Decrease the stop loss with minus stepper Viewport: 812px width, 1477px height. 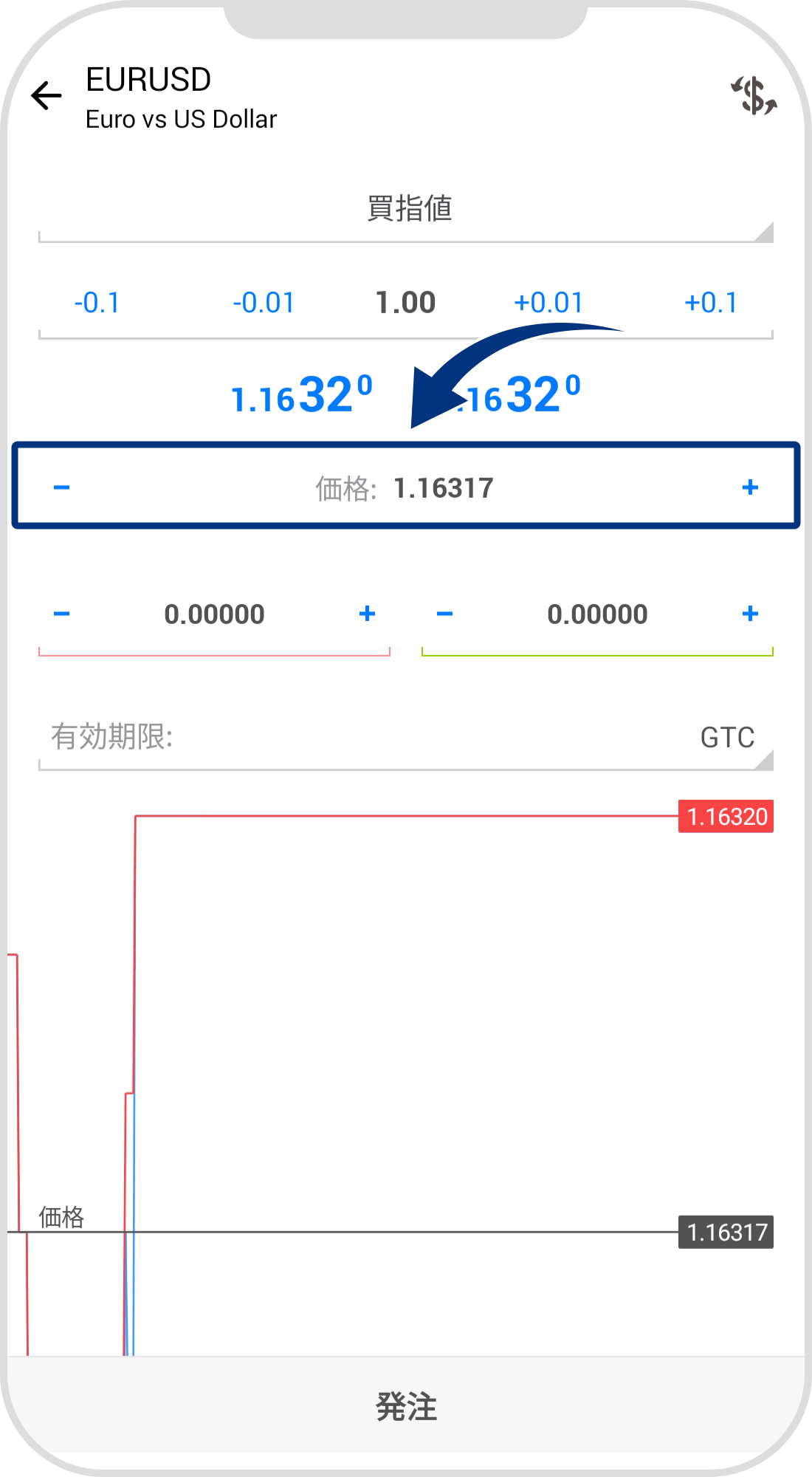tap(62, 613)
